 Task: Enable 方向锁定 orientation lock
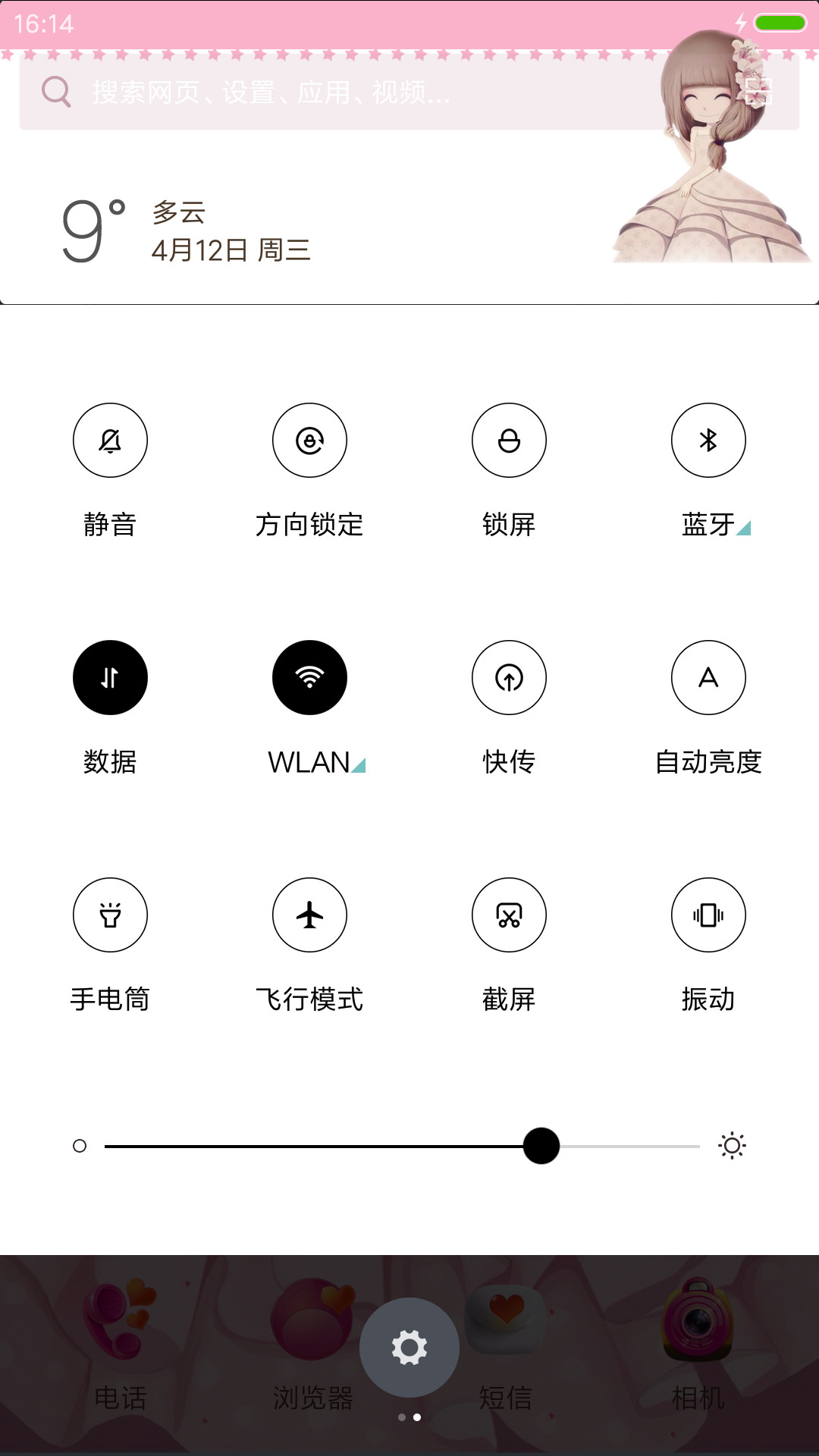click(309, 440)
